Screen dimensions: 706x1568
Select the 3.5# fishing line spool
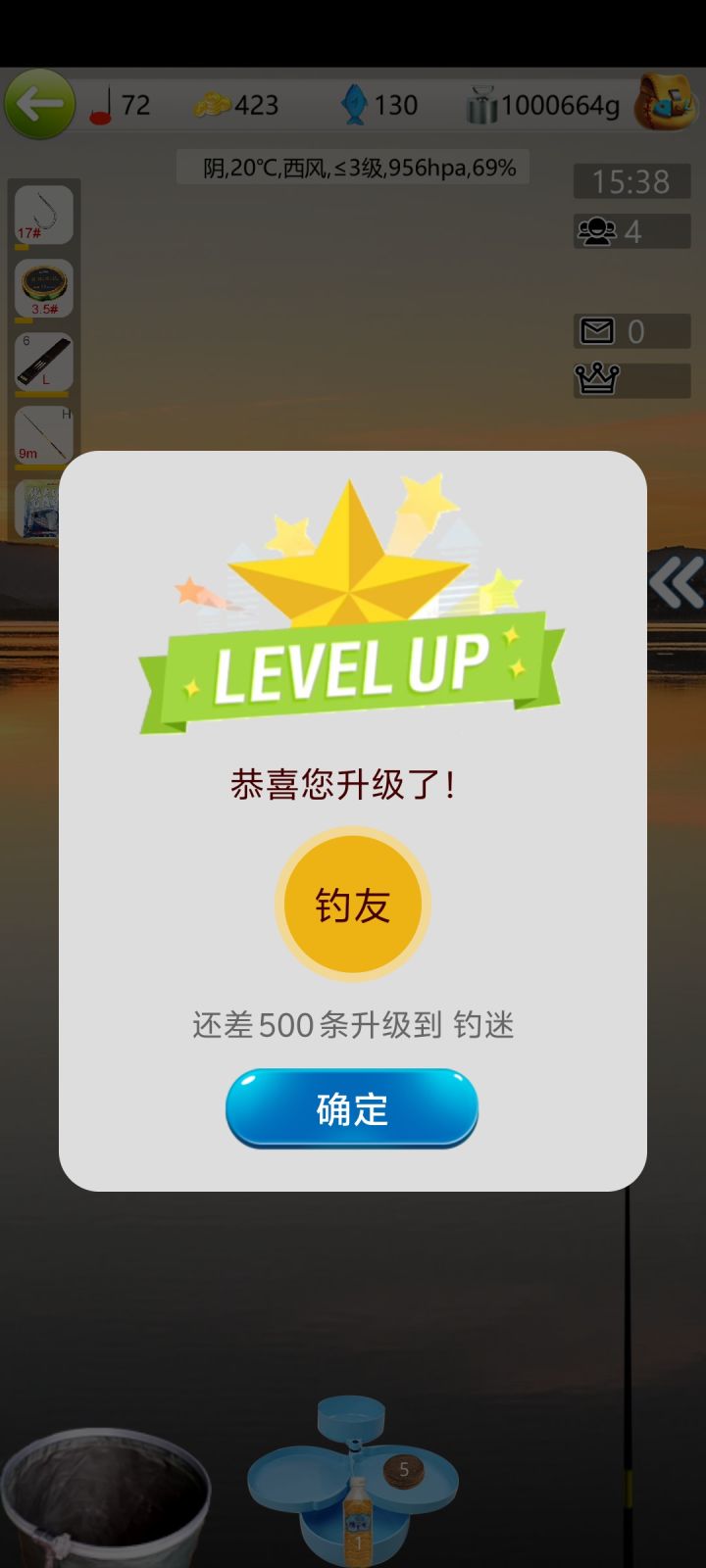point(42,287)
